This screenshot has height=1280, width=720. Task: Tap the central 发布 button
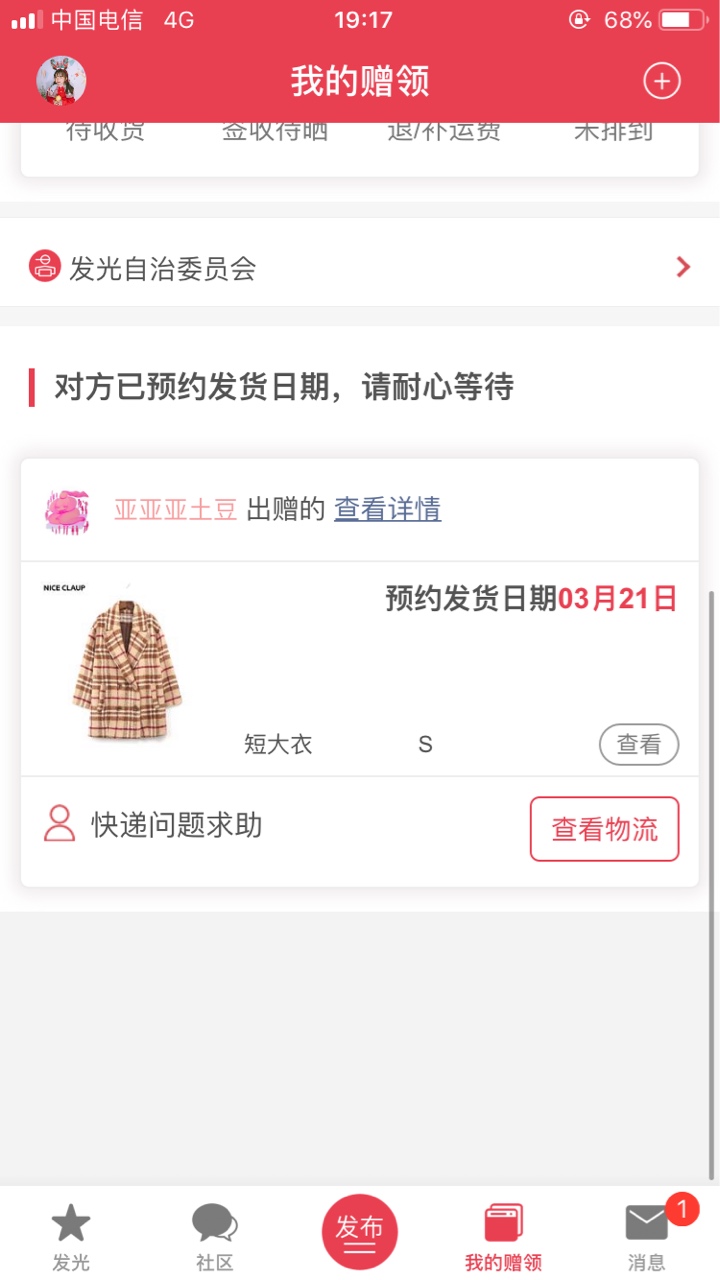360,1231
